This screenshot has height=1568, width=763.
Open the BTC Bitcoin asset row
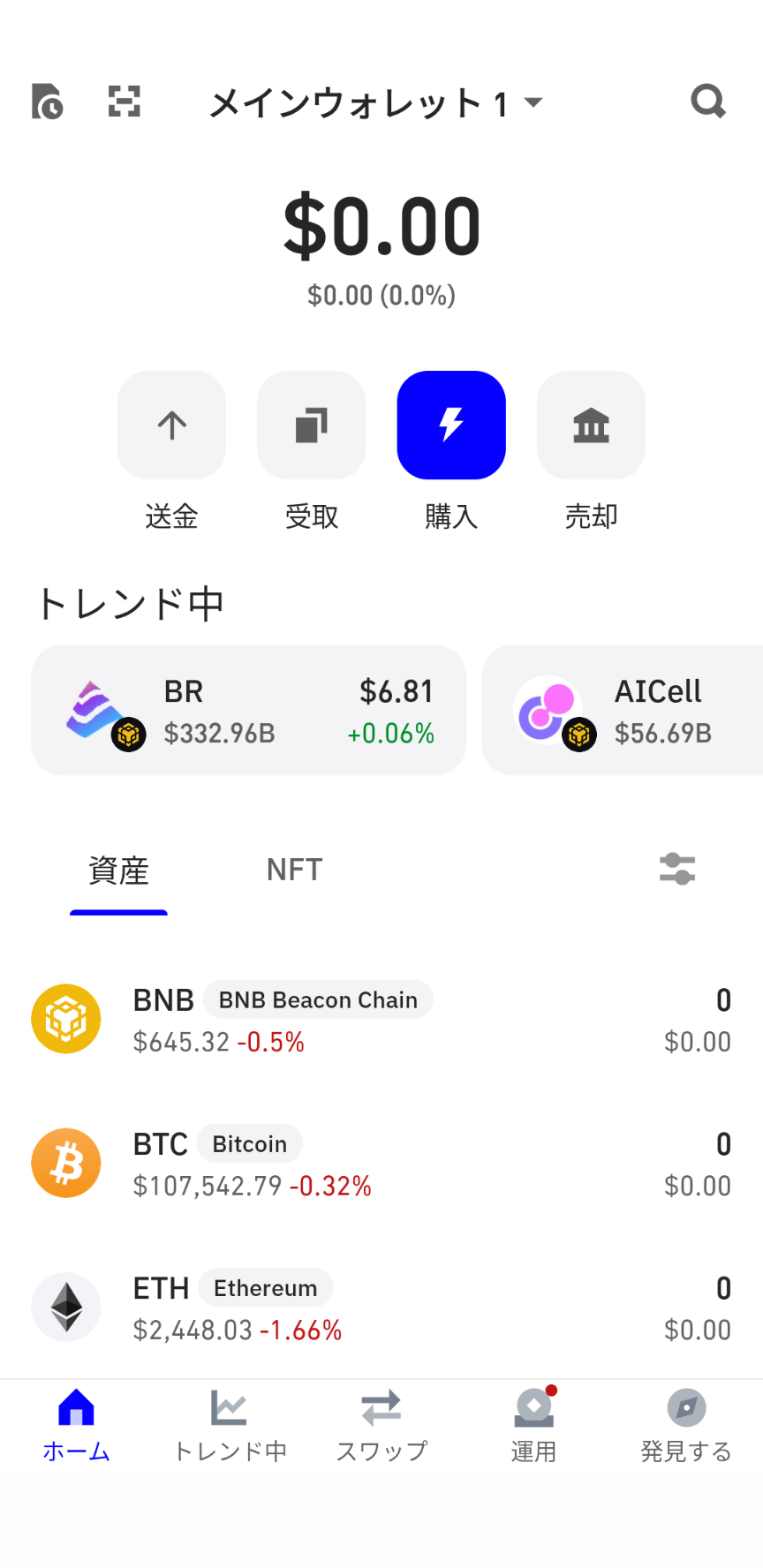coord(381,1163)
